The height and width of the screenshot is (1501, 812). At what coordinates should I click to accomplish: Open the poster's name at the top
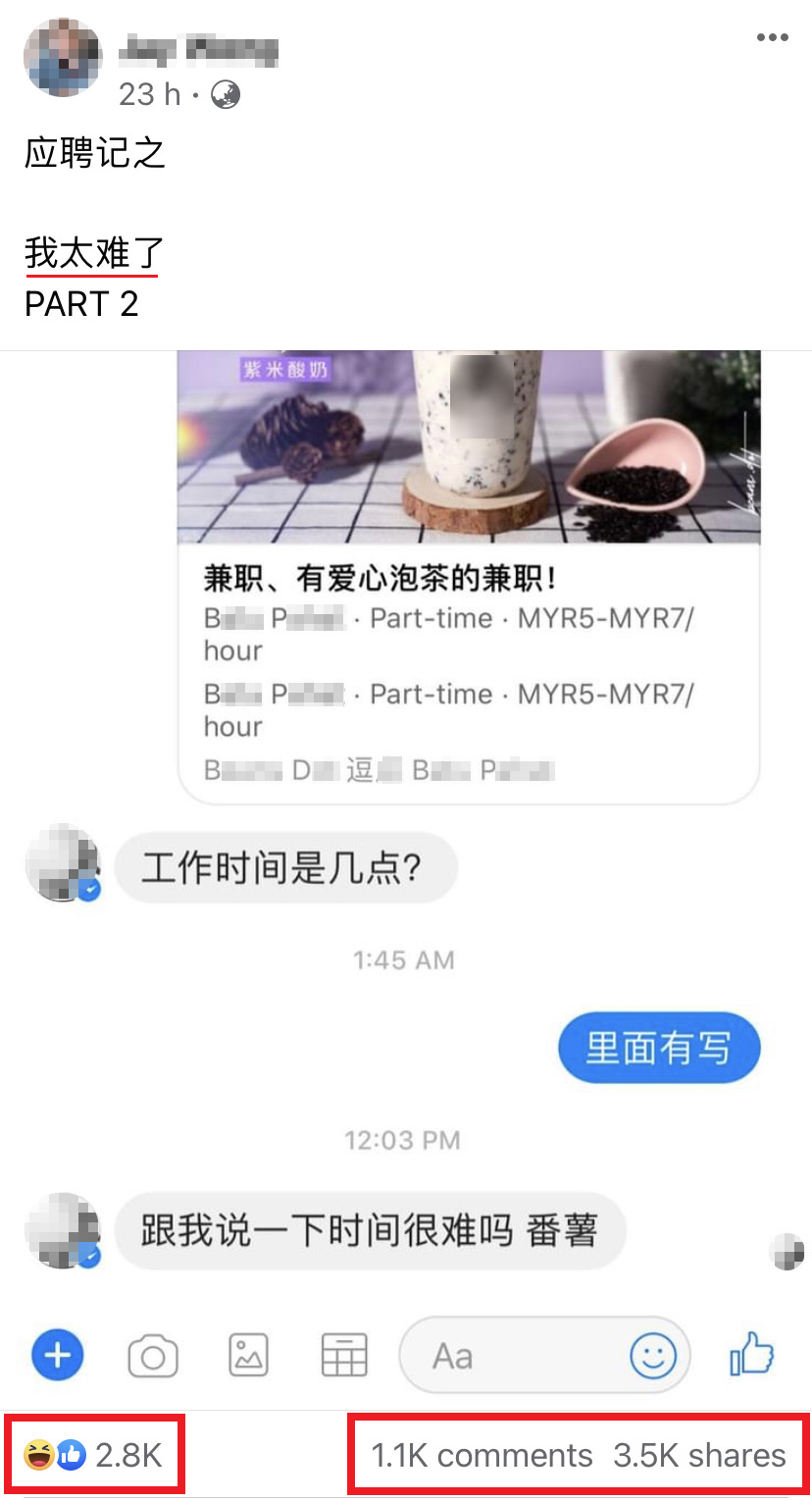coord(198,49)
